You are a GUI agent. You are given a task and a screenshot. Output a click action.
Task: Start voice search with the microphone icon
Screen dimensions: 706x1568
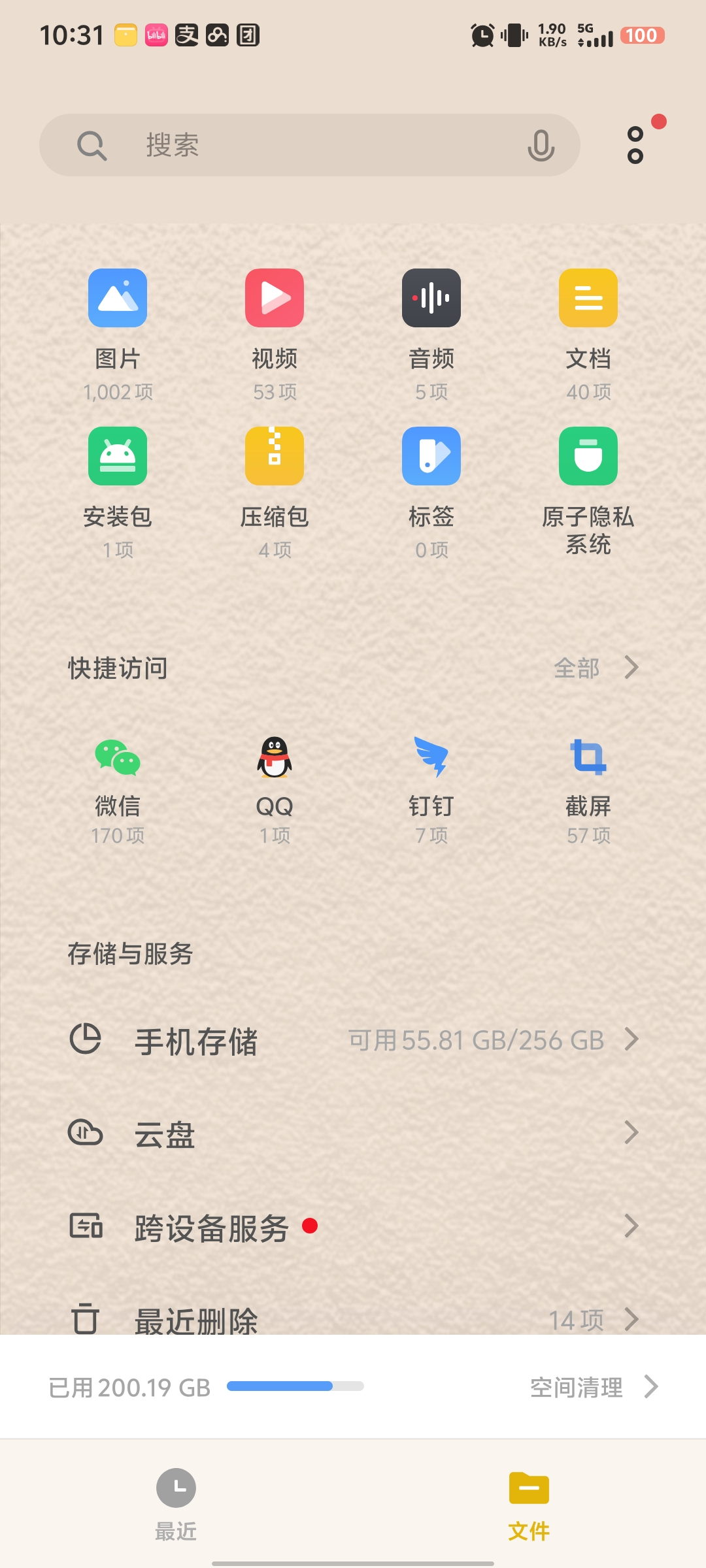click(x=541, y=145)
